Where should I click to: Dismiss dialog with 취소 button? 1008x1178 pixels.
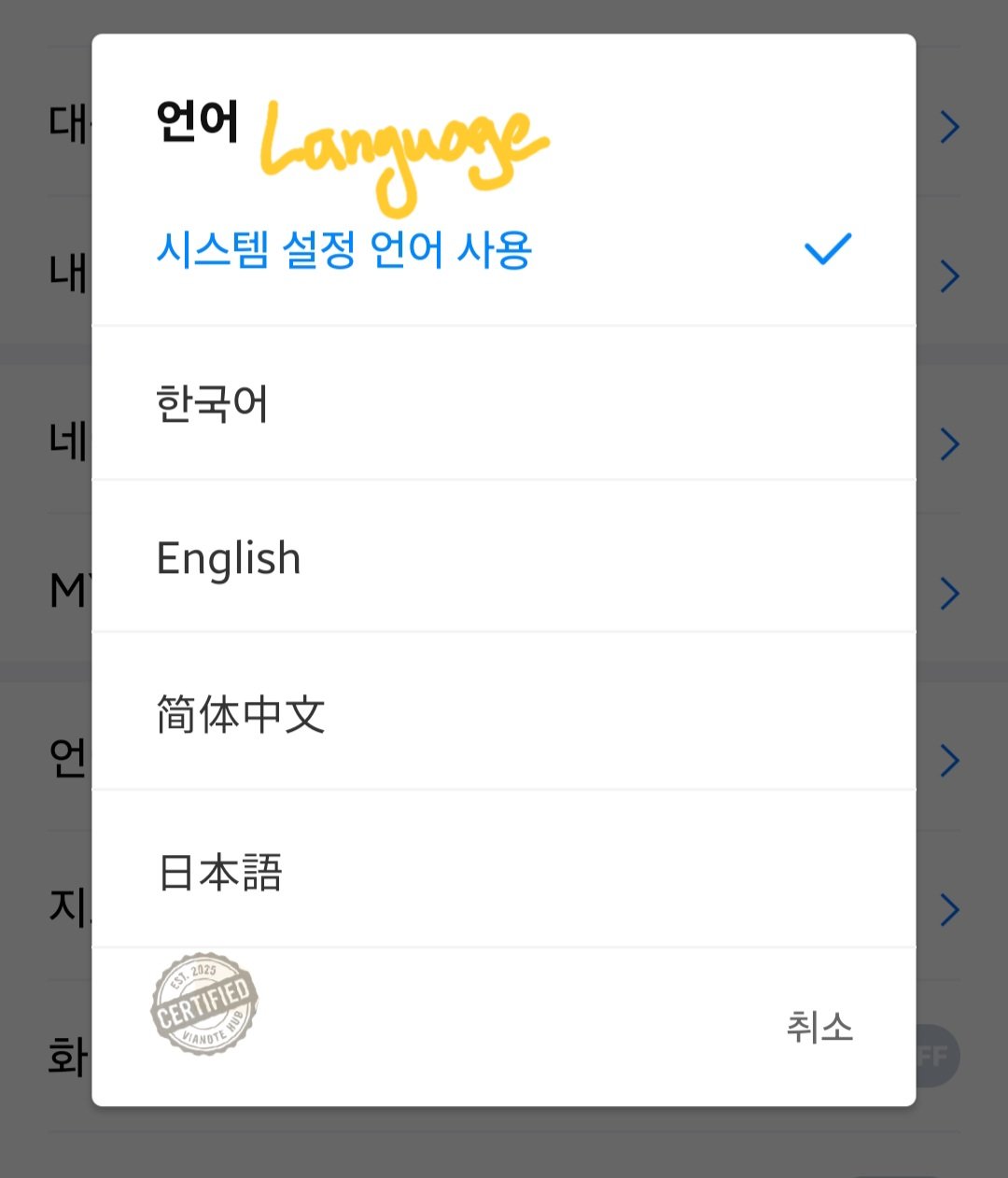point(819,1027)
